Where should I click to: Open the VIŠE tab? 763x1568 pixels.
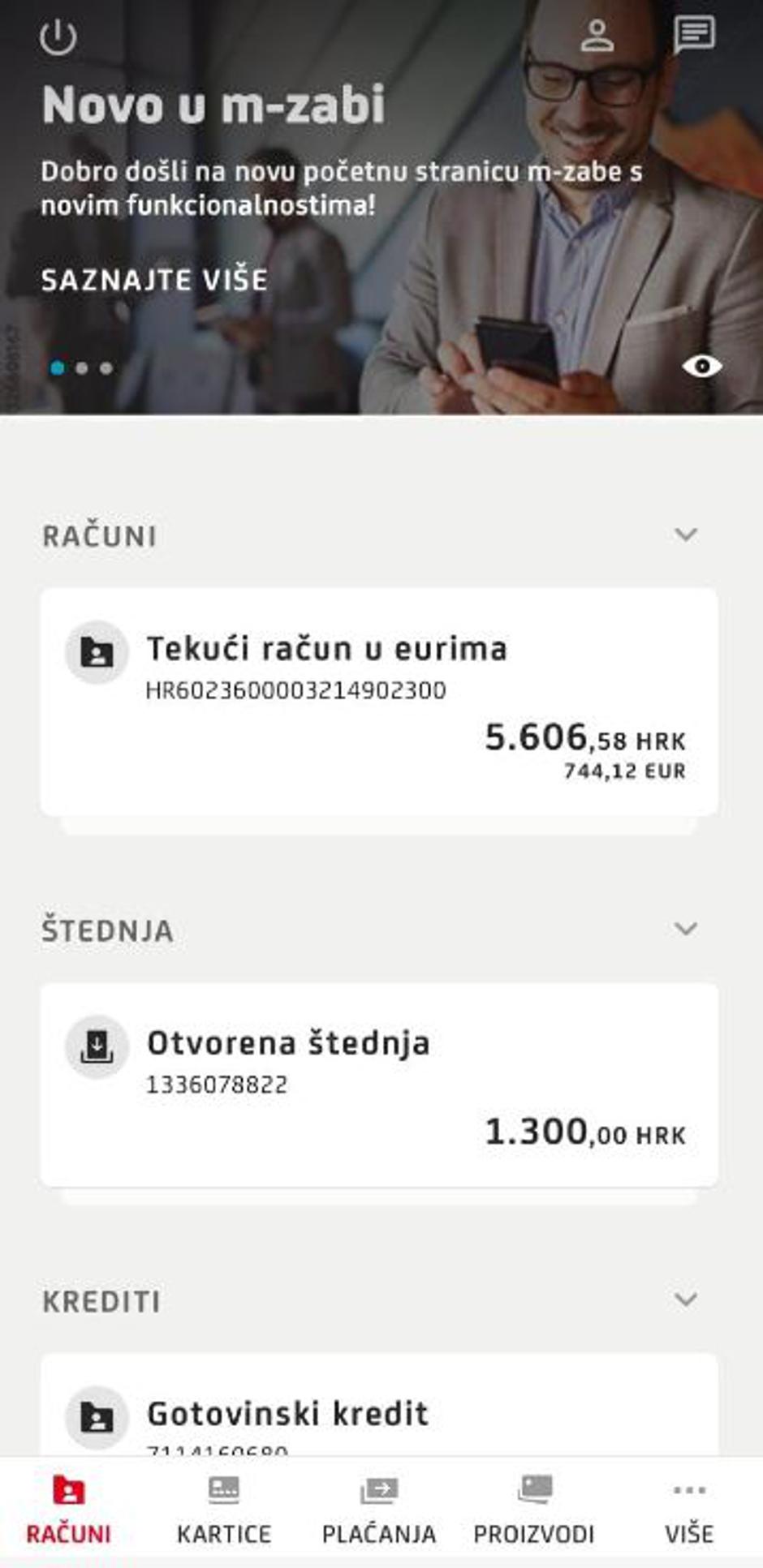tap(689, 1506)
